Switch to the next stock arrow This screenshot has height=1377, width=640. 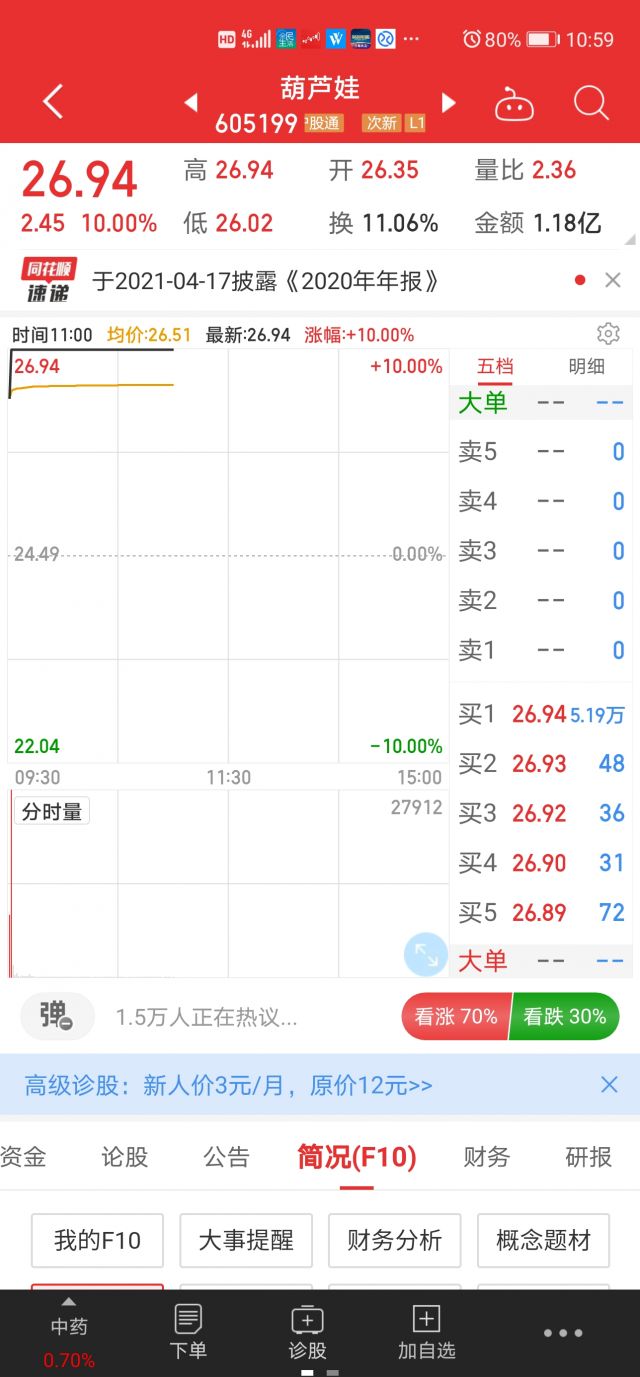coord(449,103)
